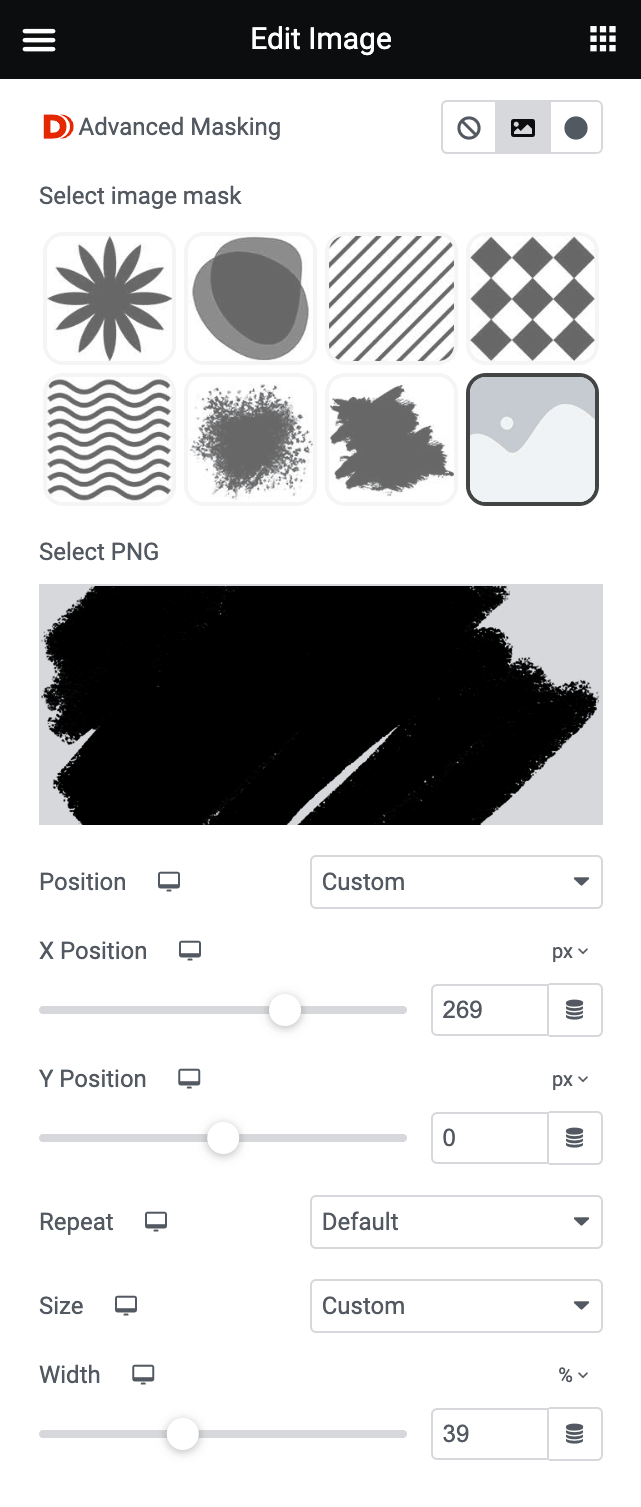Select the brush stroke mask
This screenshot has width=641, height=1507.
click(x=391, y=439)
